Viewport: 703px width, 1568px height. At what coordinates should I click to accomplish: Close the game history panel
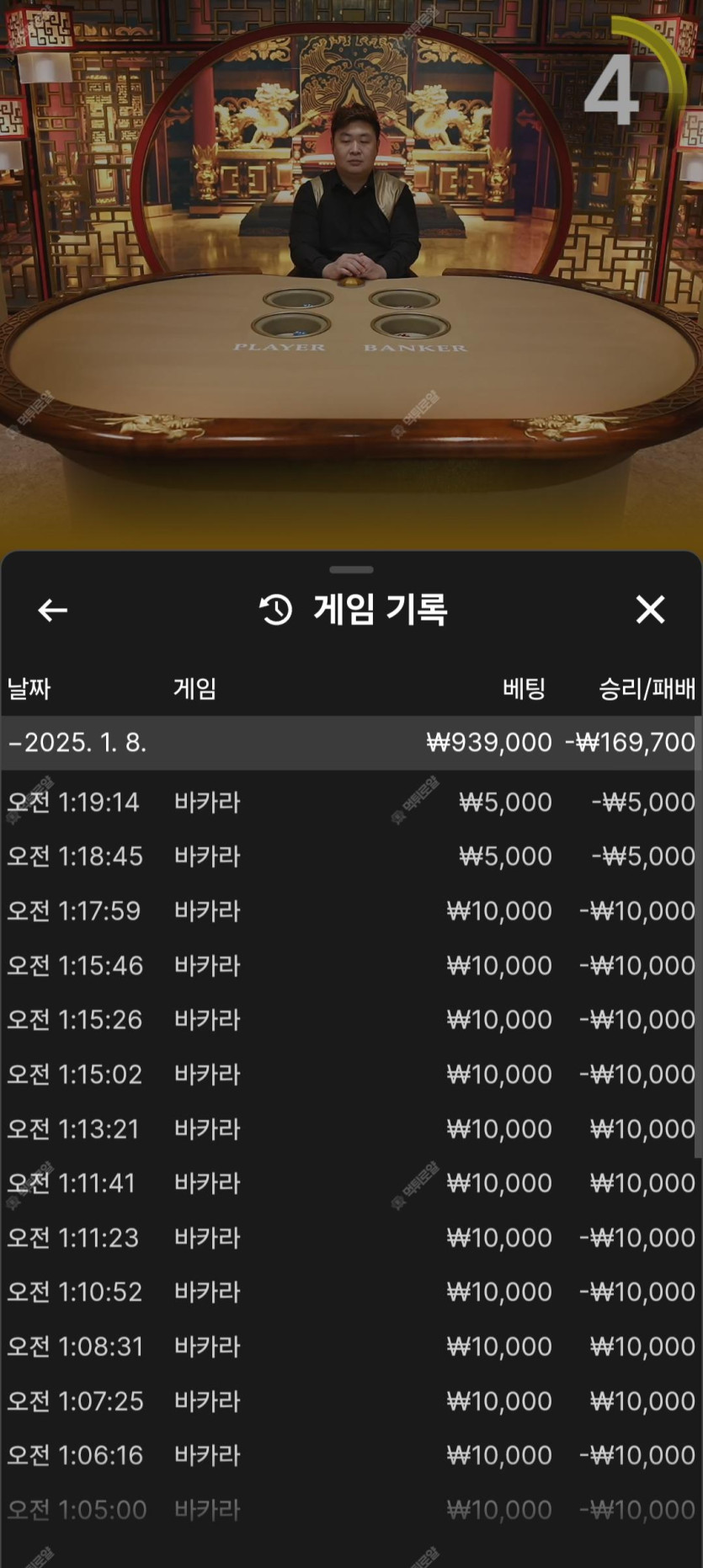[x=650, y=609]
